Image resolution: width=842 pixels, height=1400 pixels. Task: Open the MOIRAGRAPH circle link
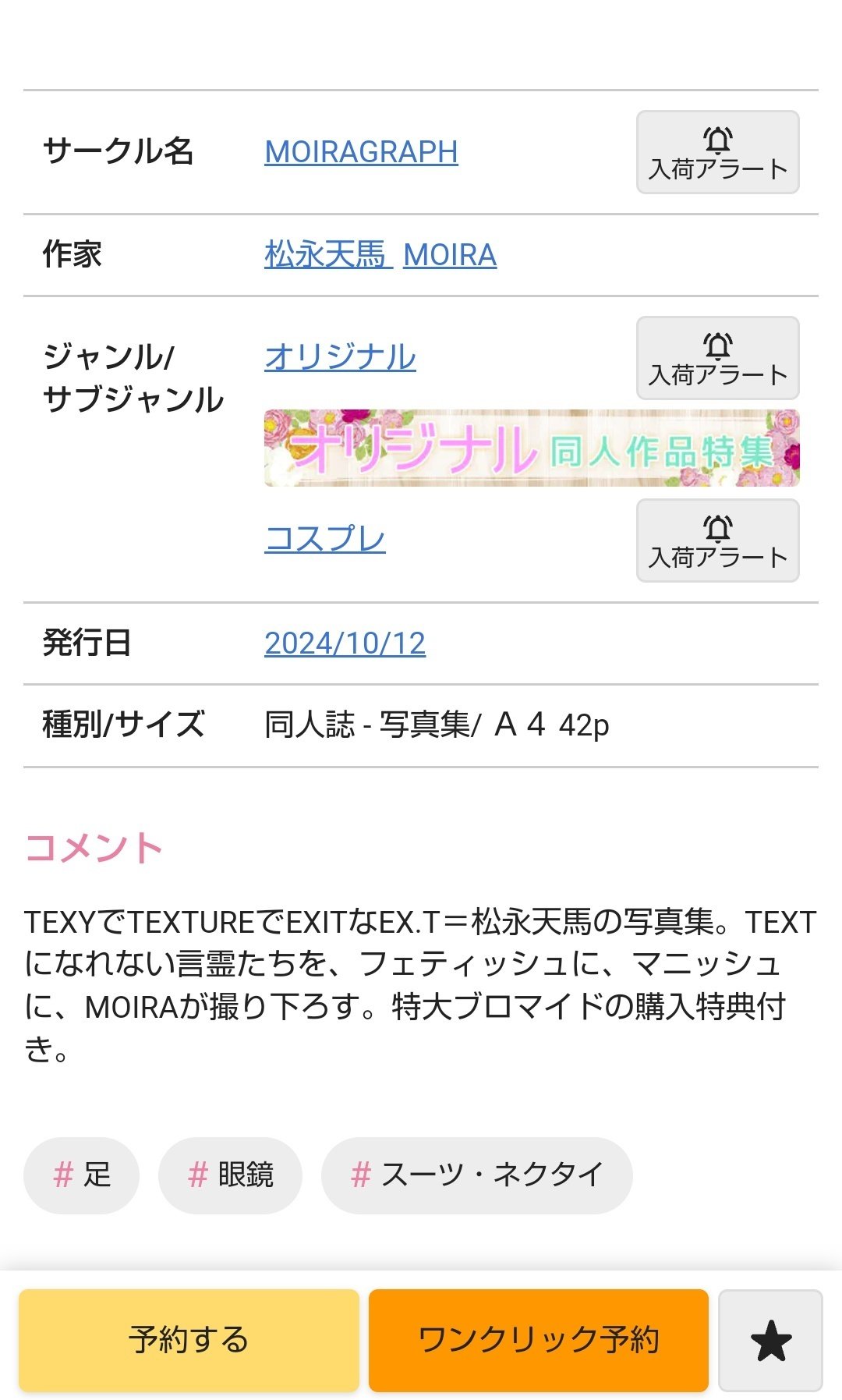361,151
